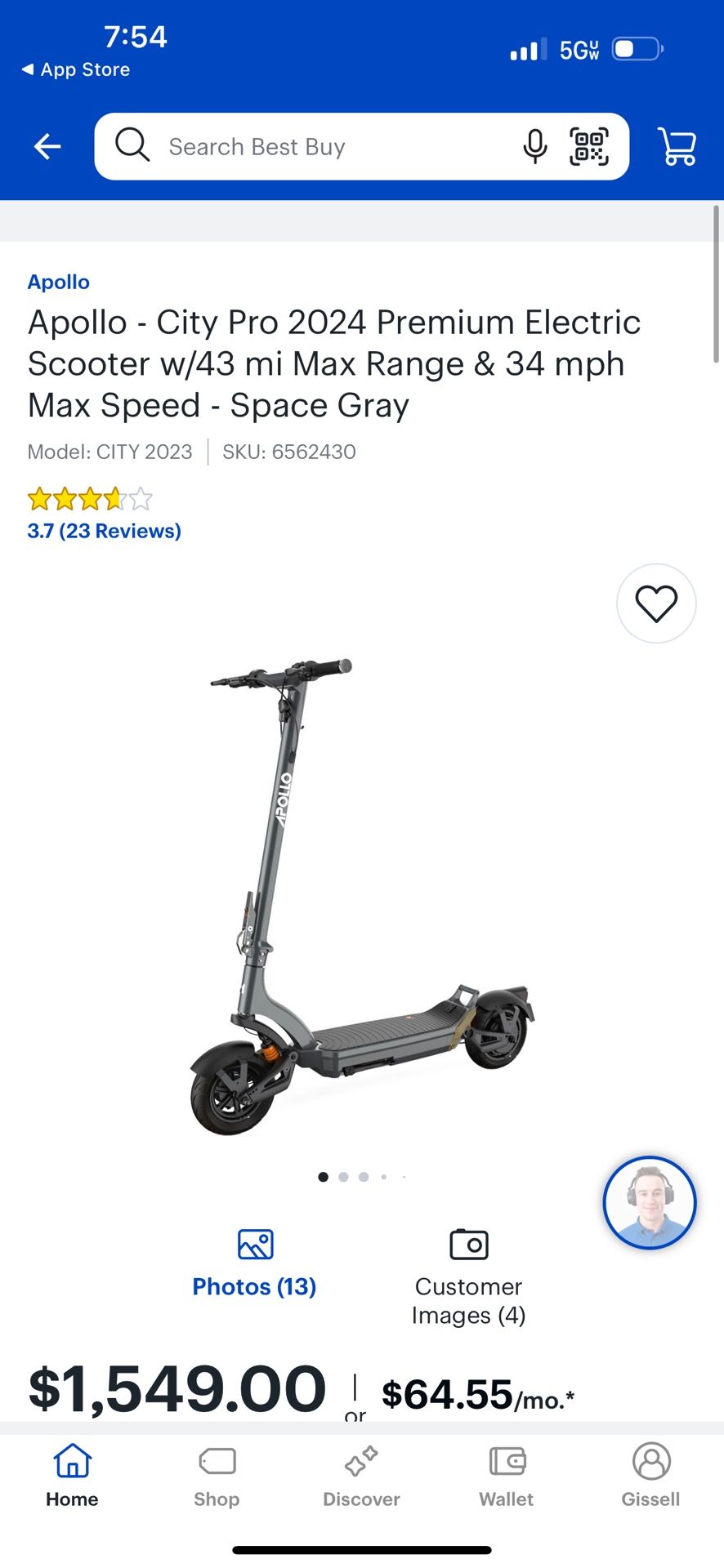Open the shopping cart
Image resolution: width=724 pixels, height=1568 pixels.
[677, 147]
